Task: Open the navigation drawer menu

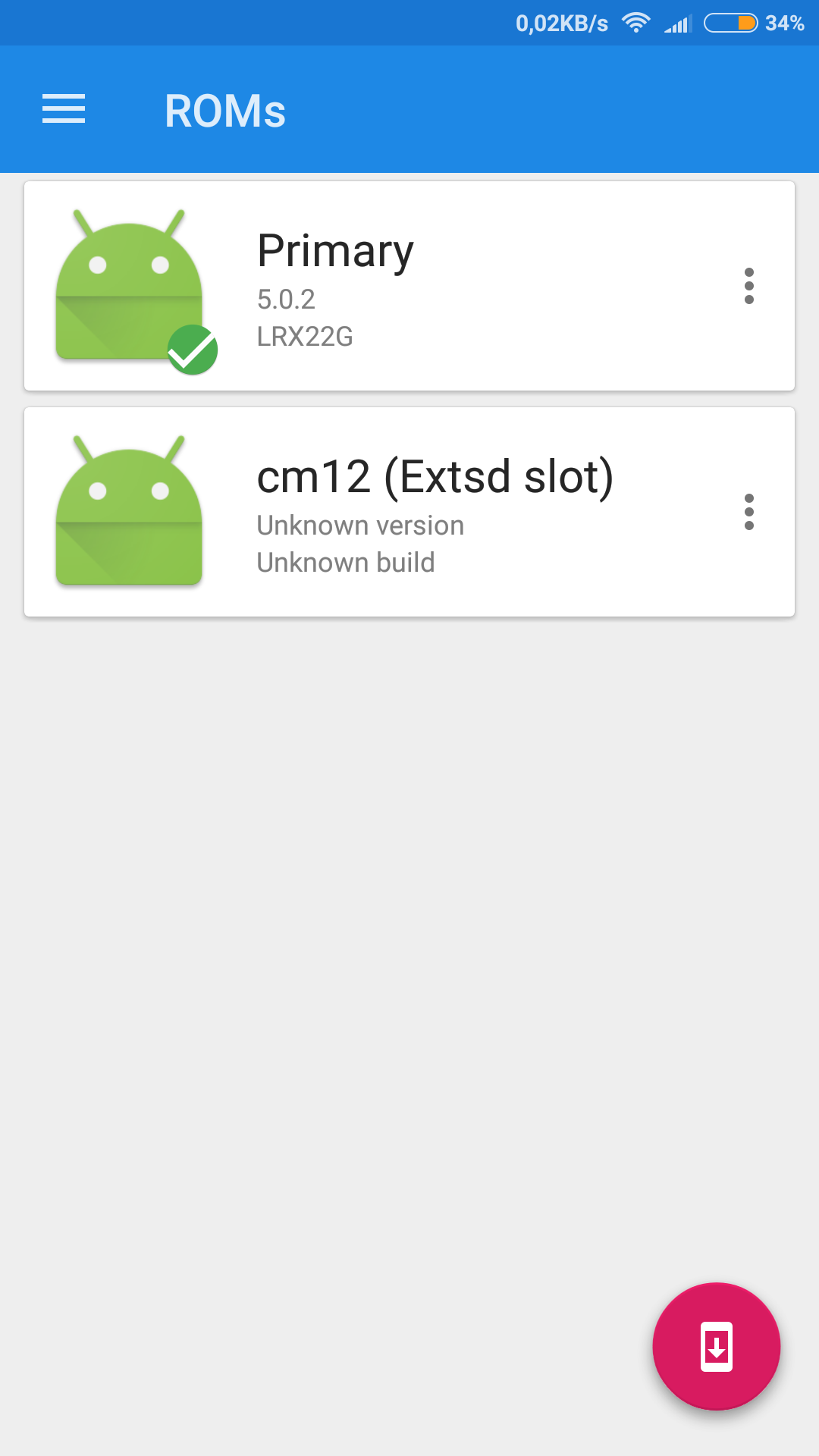Action: click(64, 109)
